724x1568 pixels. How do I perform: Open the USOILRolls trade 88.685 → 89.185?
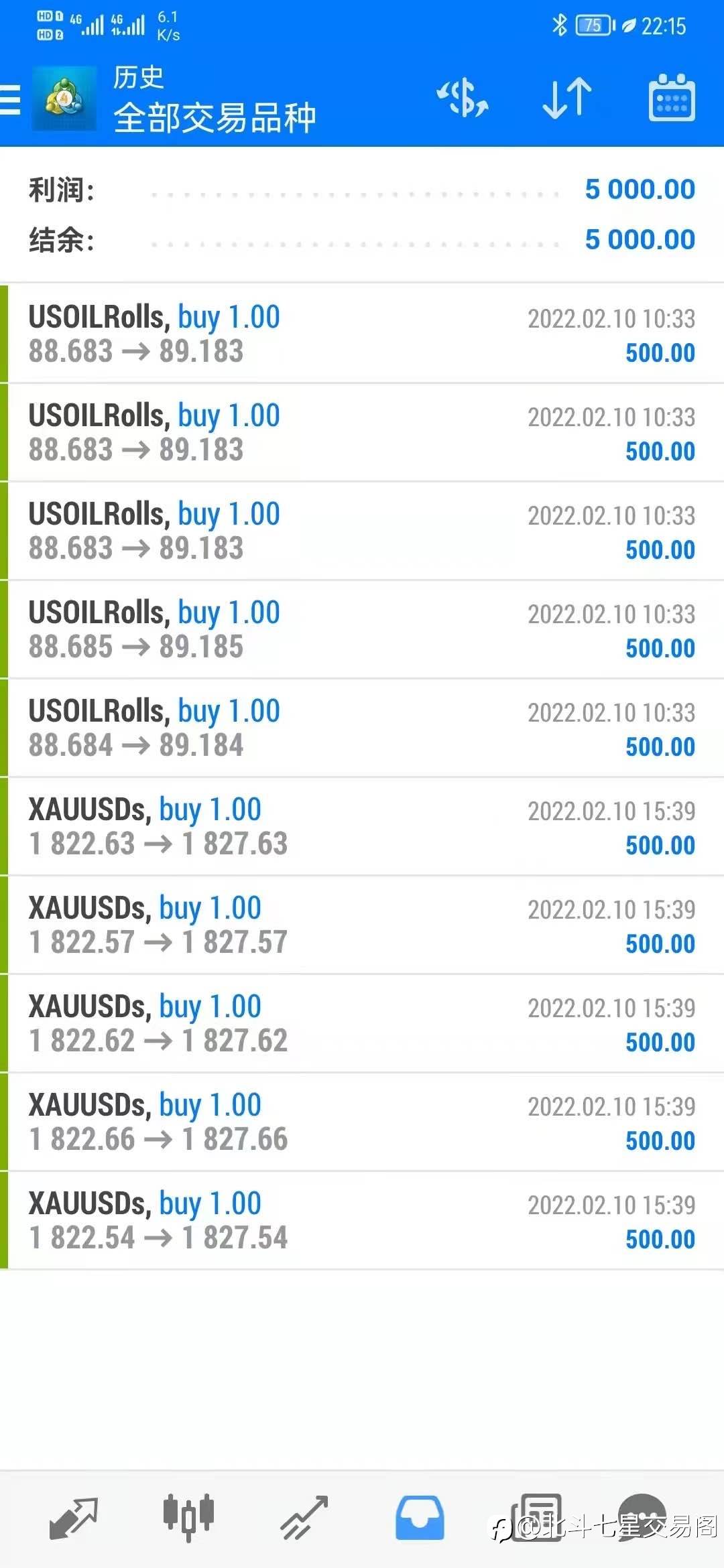click(x=362, y=630)
